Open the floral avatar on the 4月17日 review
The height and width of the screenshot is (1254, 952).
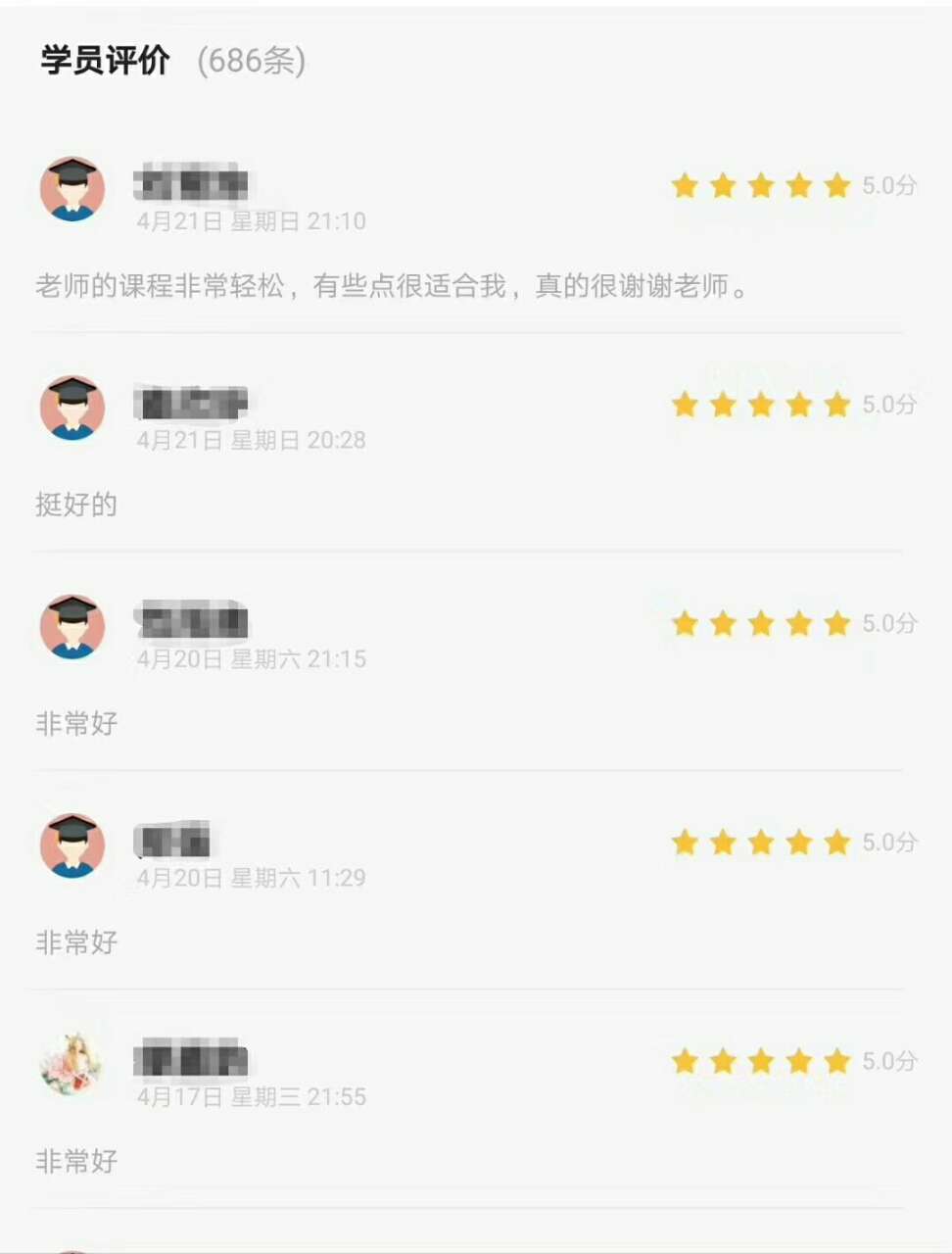tap(71, 1064)
